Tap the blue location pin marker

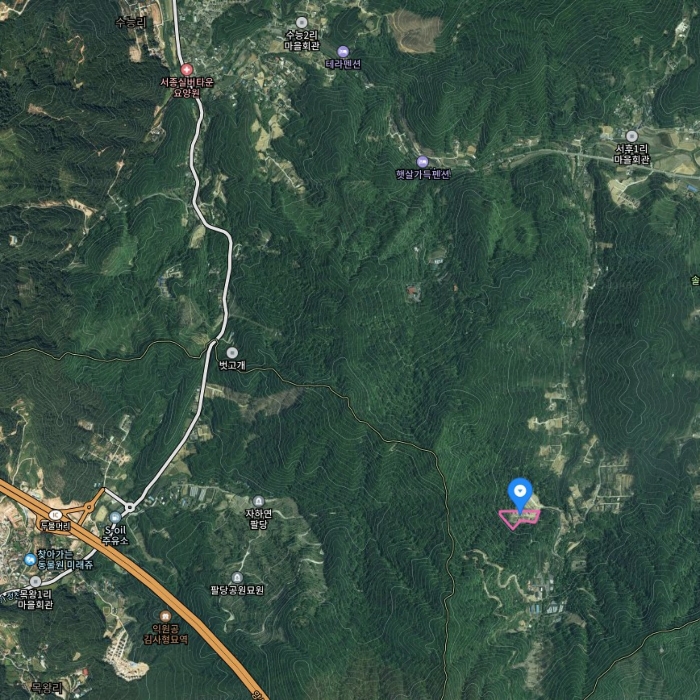click(x=519, y=493)
